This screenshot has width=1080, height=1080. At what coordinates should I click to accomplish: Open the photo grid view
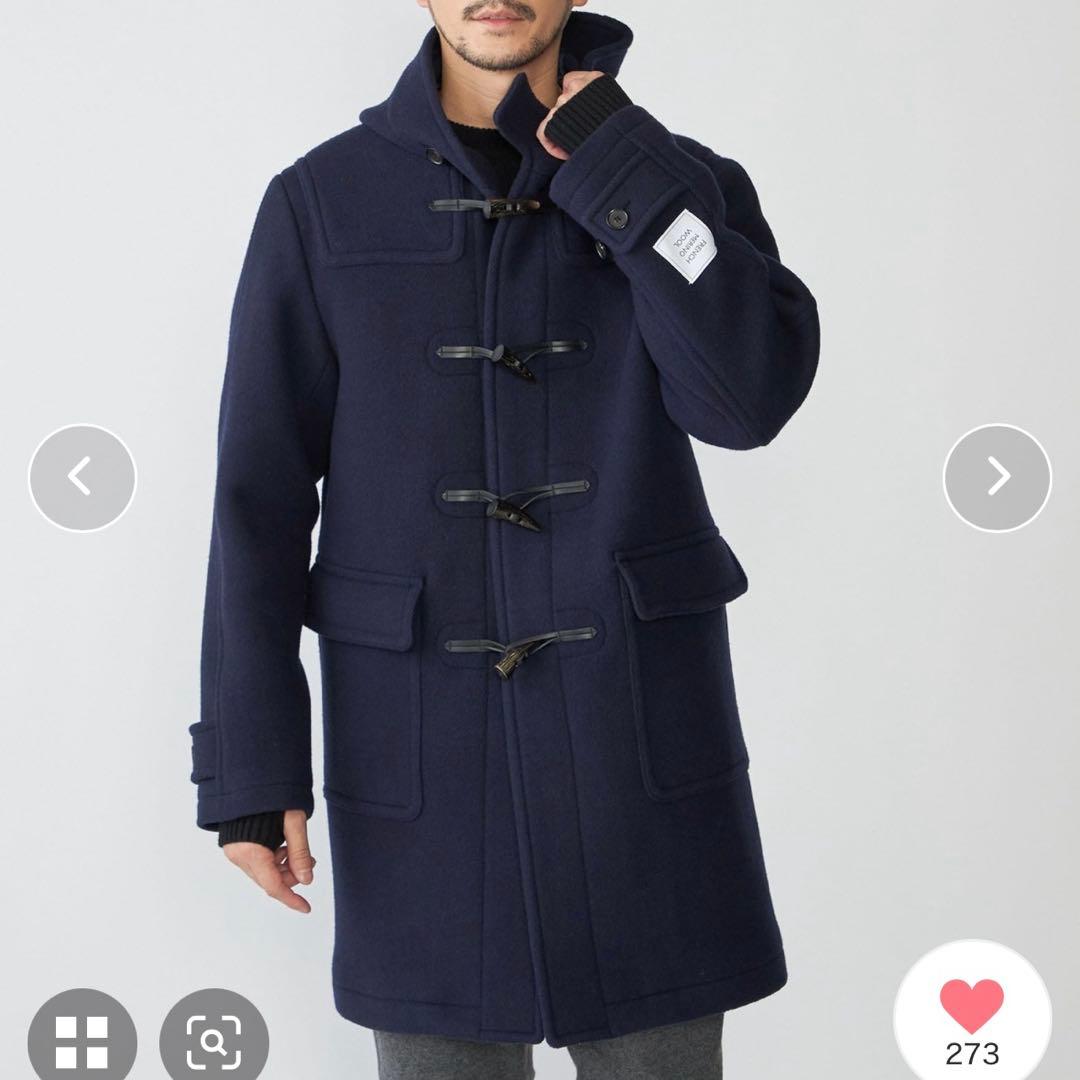click(82, 1040)
